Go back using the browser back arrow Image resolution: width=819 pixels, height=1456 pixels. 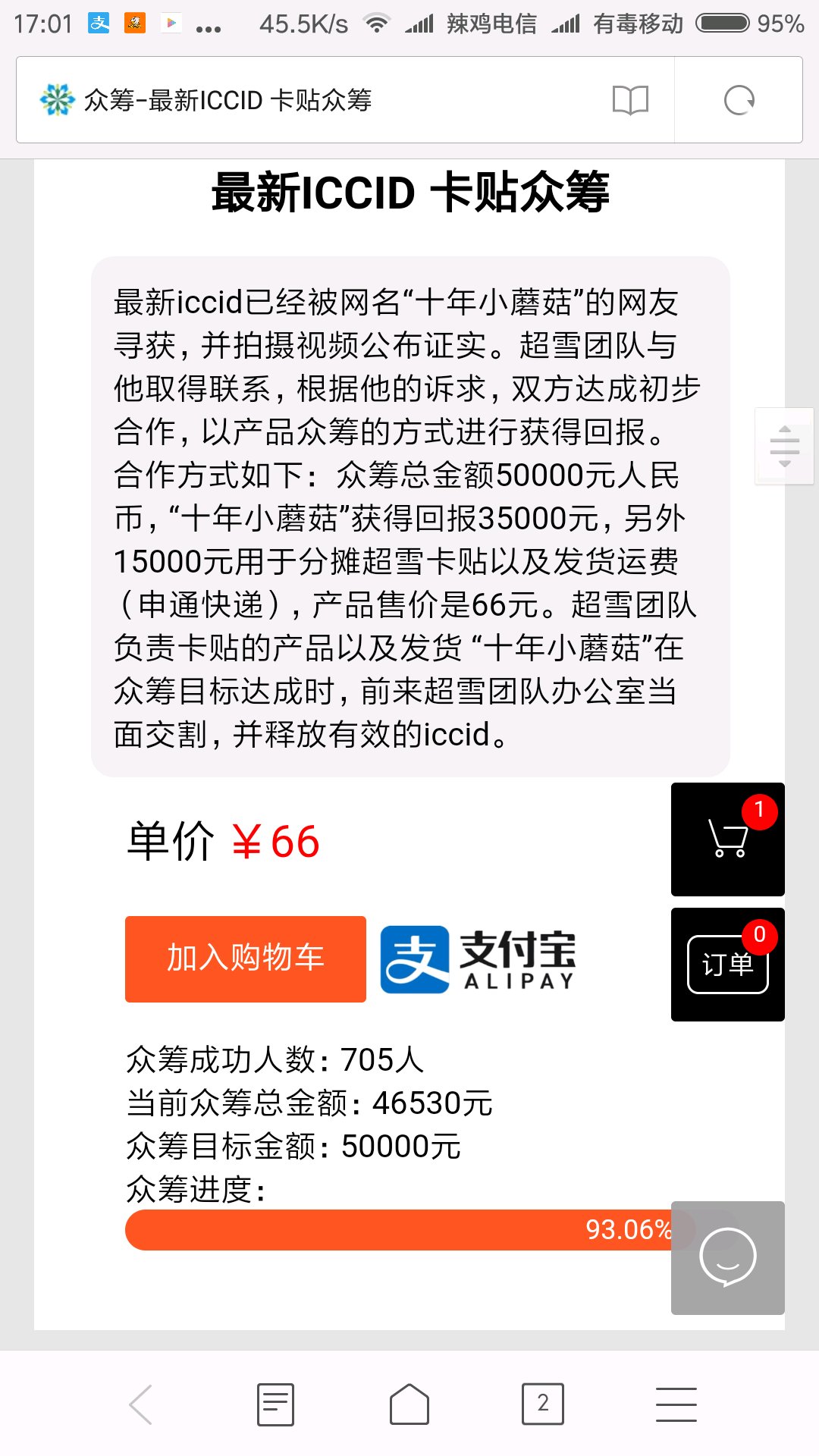pos(141,1404)
